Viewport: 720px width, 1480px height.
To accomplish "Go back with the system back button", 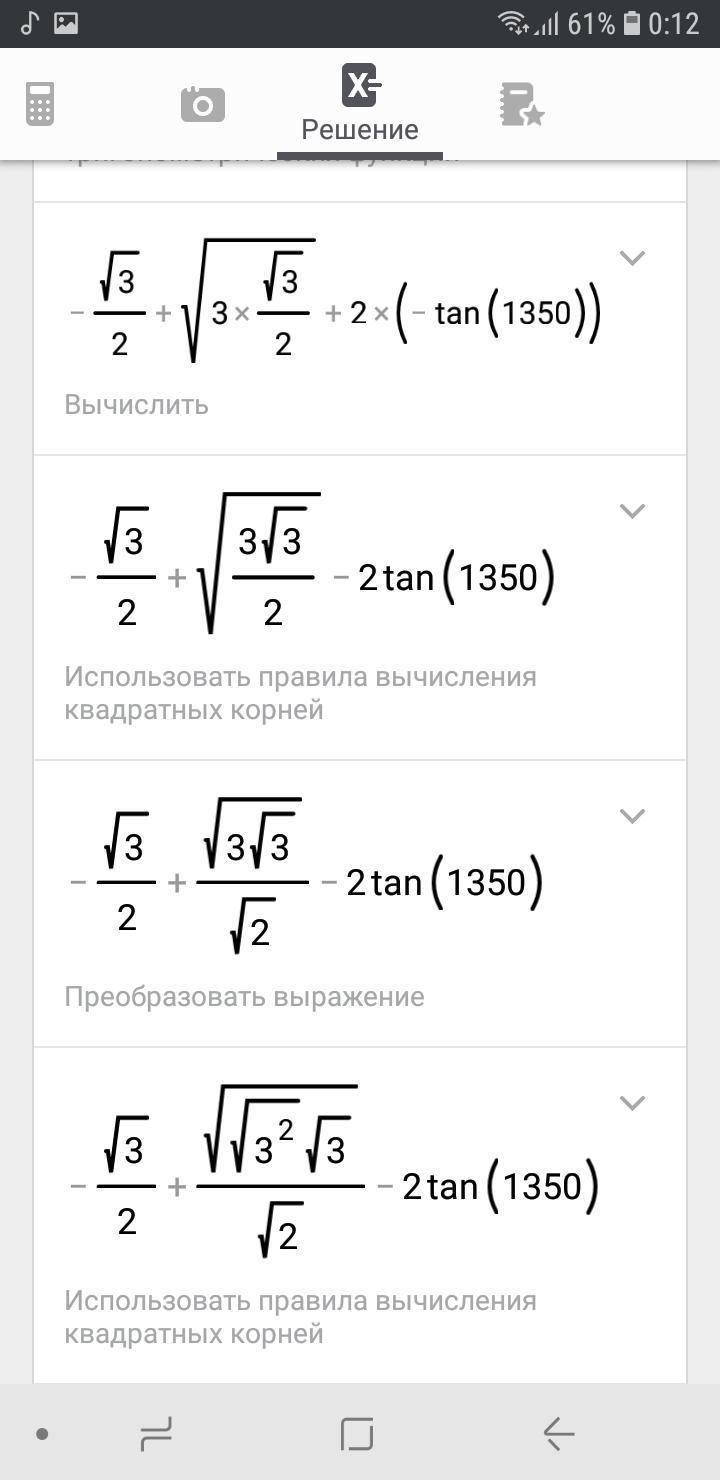I will click(x=559, y=1434).
